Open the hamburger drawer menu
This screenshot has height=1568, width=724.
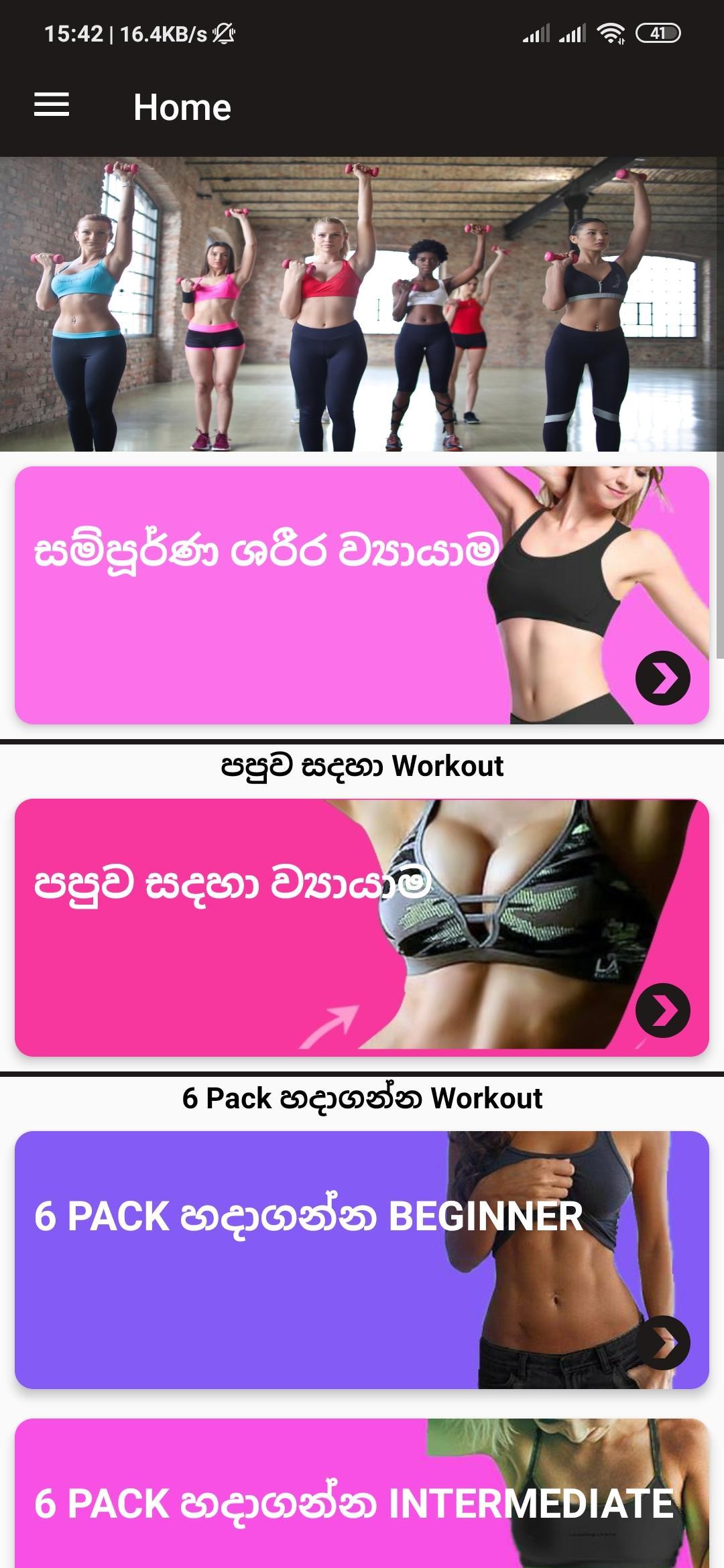coord(52,105)
